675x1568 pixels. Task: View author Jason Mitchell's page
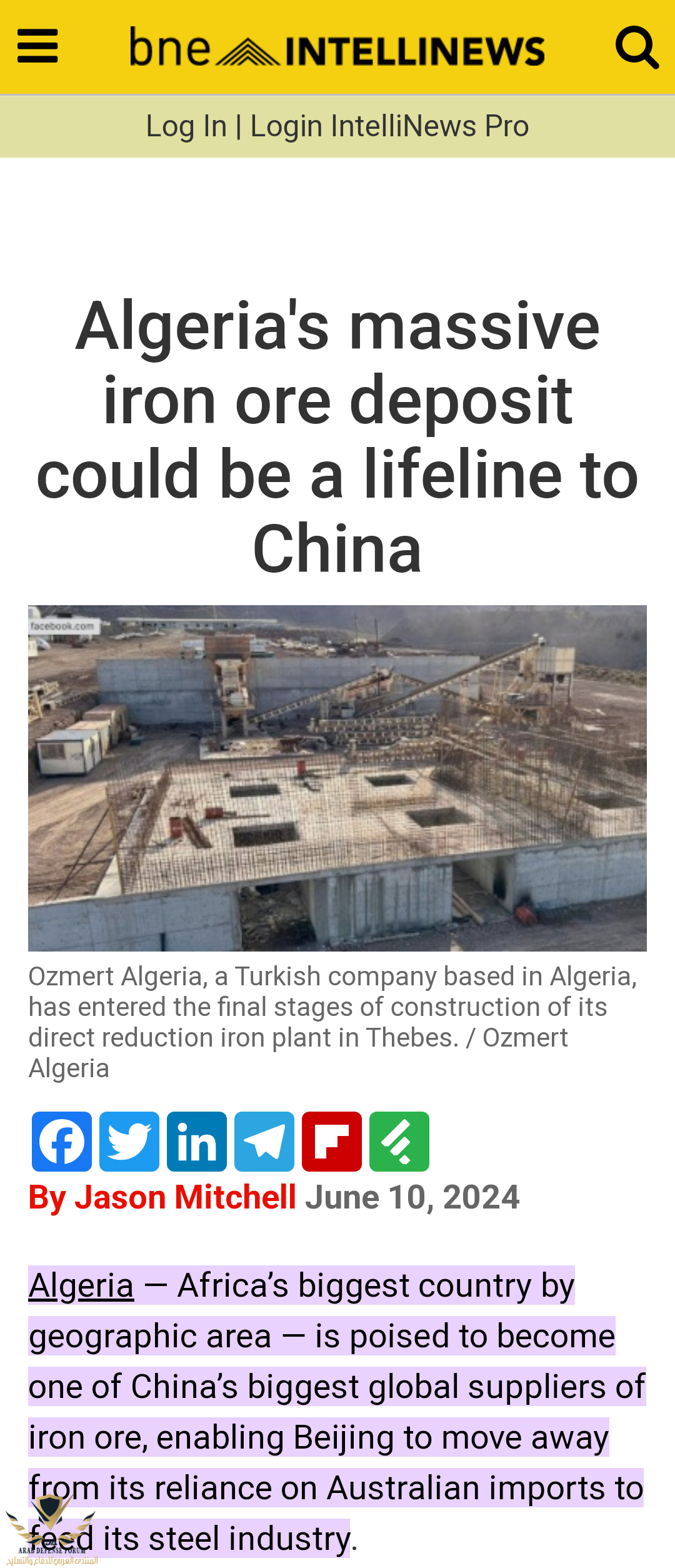[x=184, y=1197]
